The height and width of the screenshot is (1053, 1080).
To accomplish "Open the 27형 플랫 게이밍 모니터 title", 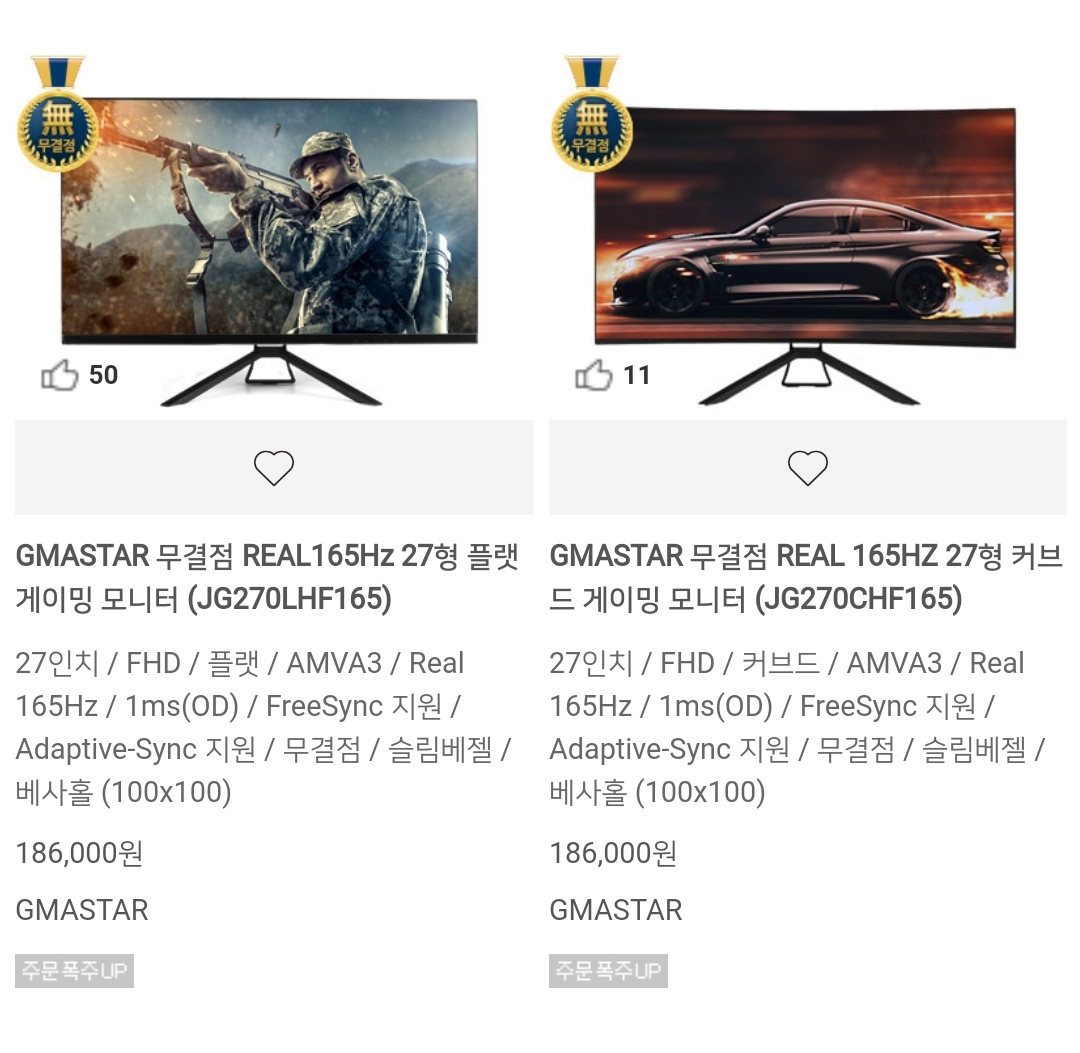I will click(267, 577).
